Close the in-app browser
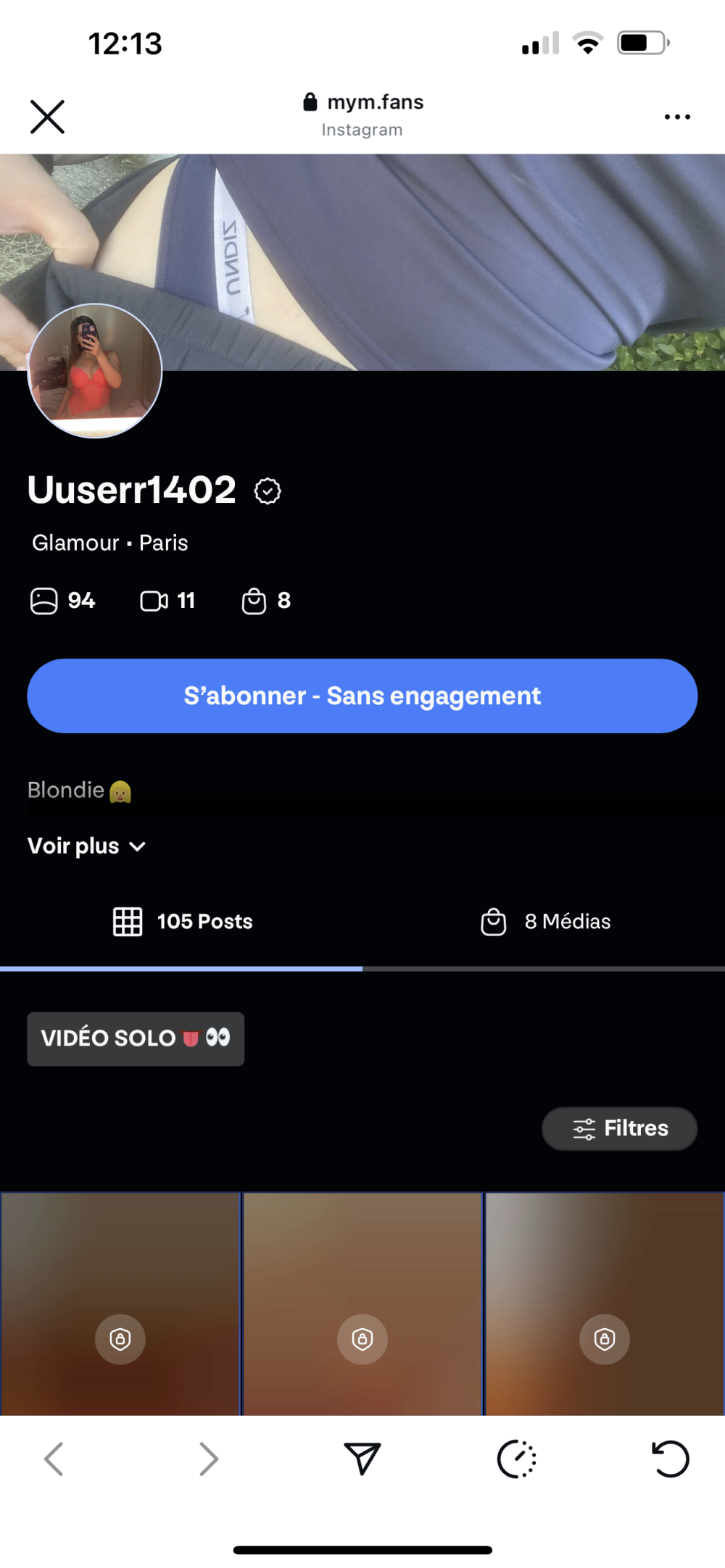 pyautogui.click(x=48, y=117)
